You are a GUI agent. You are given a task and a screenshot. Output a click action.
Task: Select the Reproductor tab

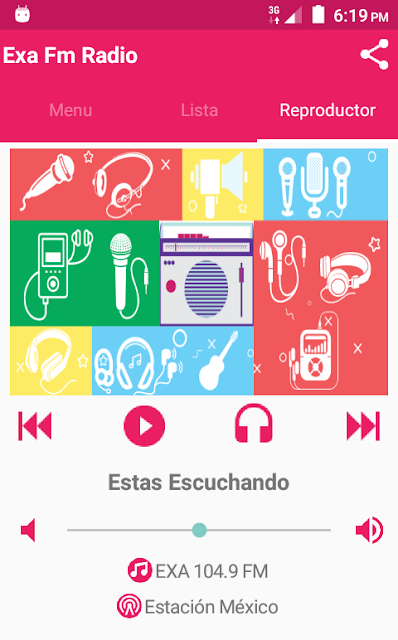pyautogui.click(x=327, y=110)
